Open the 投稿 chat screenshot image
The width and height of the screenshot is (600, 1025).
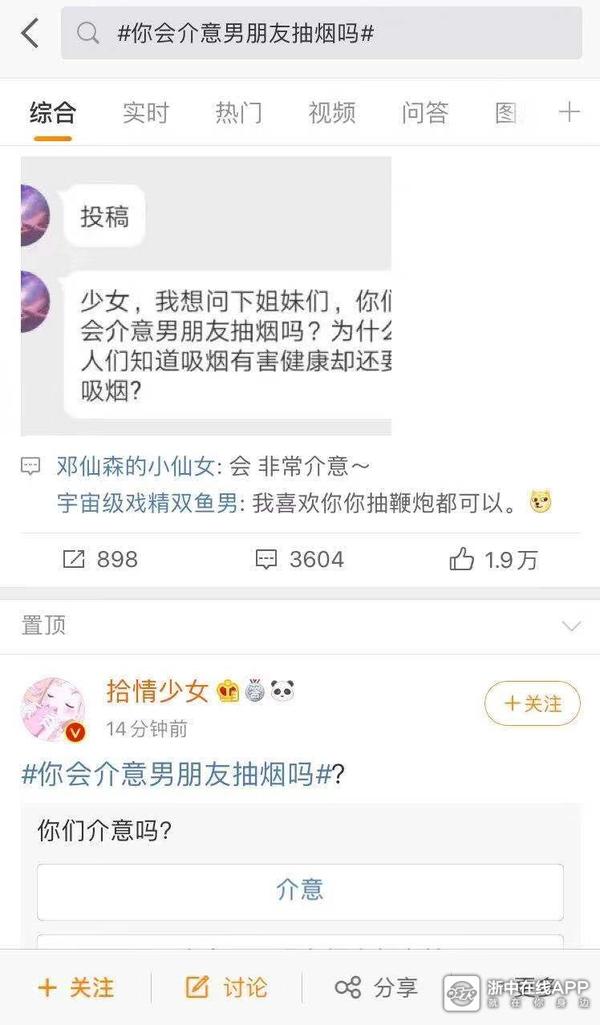click(206, 296)
